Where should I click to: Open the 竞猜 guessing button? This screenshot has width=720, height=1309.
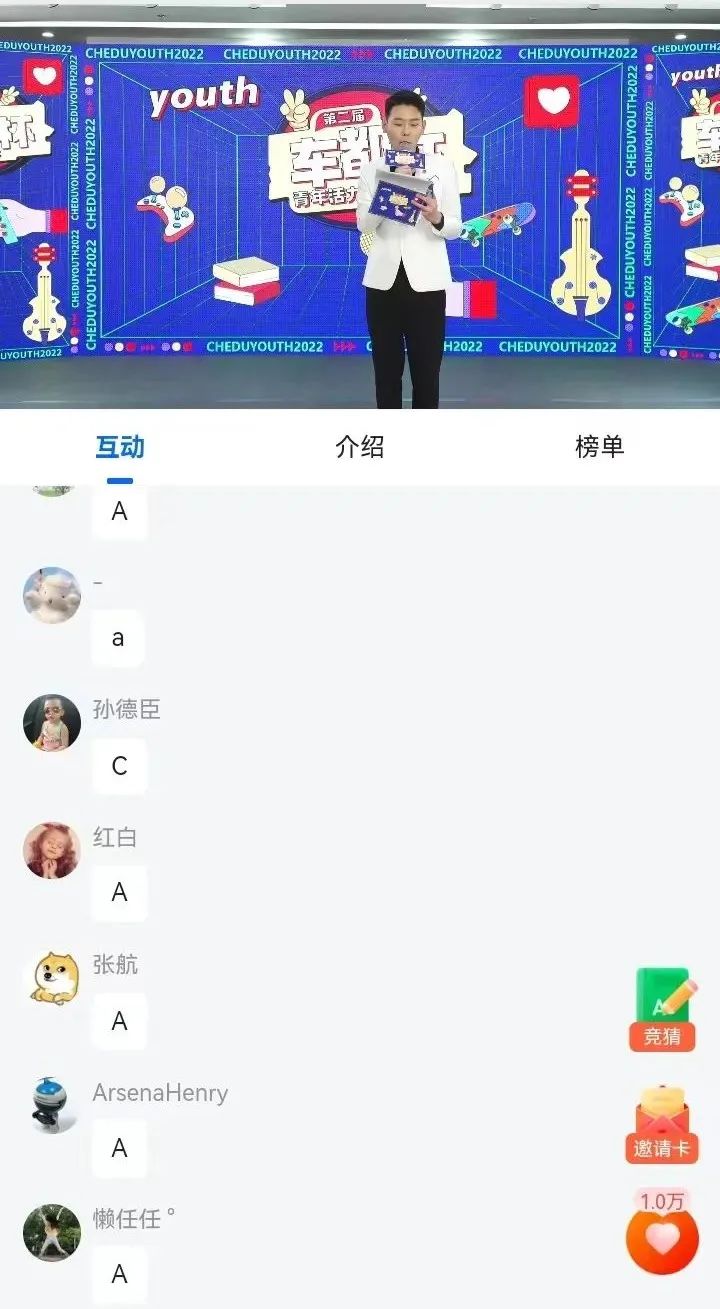(x=662, y=1010)
